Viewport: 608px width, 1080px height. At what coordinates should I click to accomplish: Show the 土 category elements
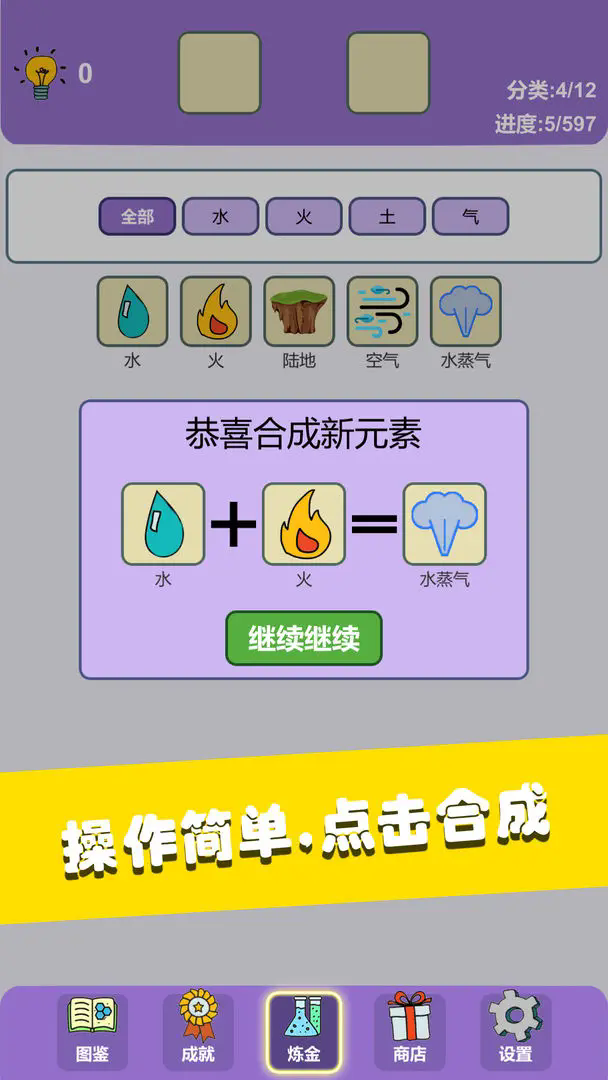(x=387, y=216)
